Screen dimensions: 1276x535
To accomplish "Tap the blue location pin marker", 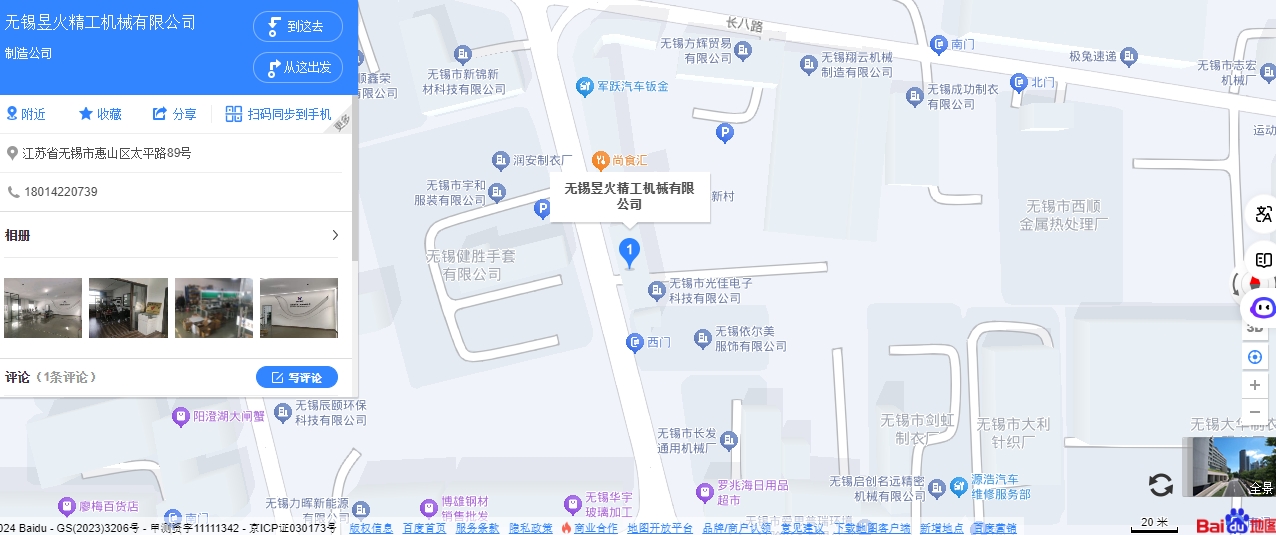I will (x=629, y=252).
